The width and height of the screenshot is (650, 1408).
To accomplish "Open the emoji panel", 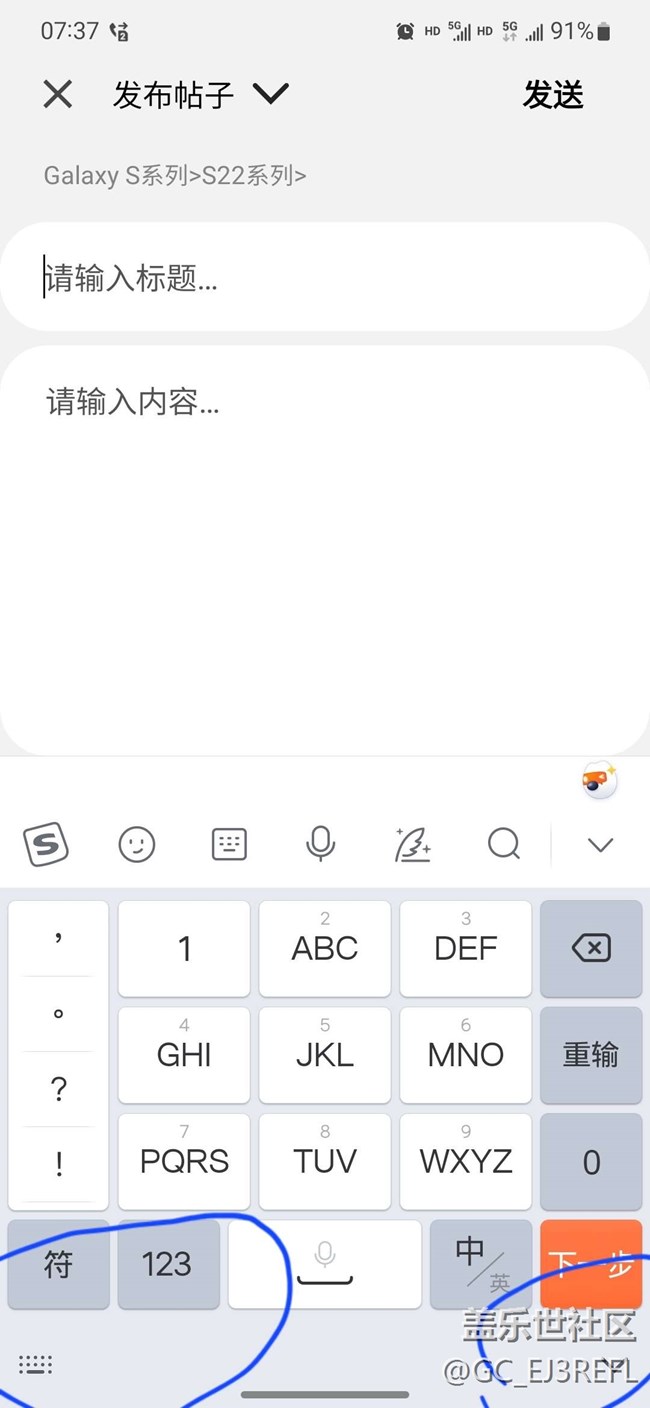I will click(137, 845).
